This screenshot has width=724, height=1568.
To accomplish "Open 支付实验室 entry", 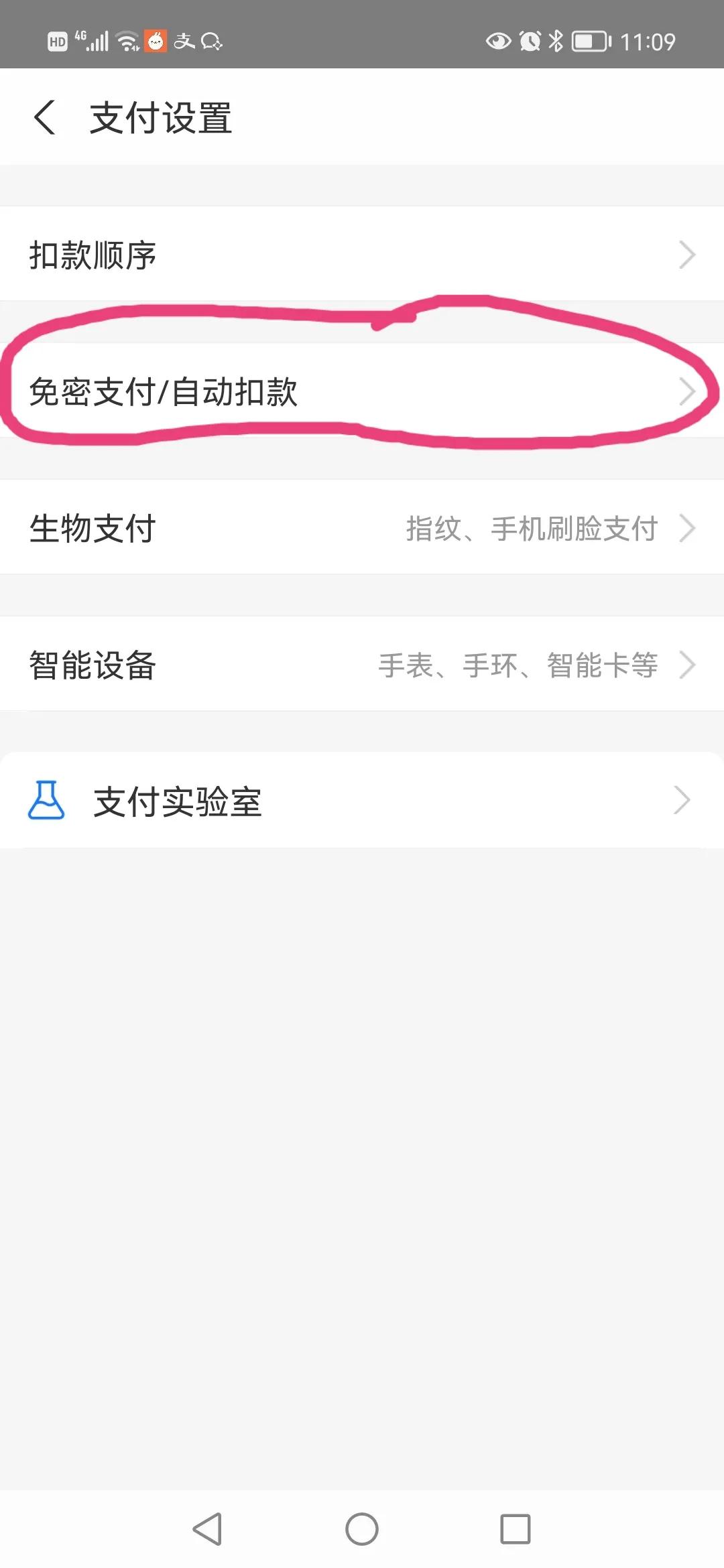I will 362,801.
